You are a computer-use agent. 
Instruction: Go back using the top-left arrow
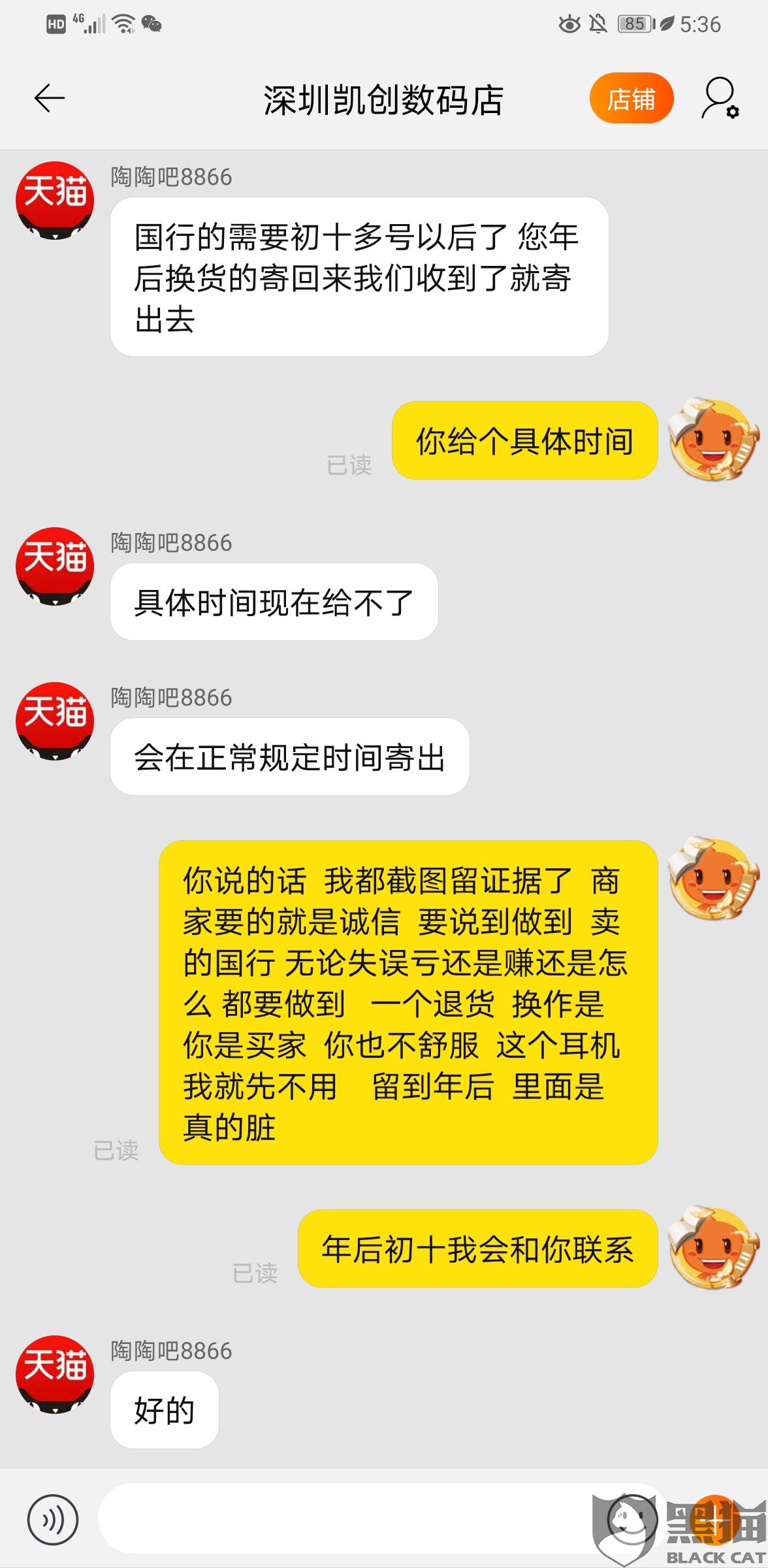[x=50, y=99]
